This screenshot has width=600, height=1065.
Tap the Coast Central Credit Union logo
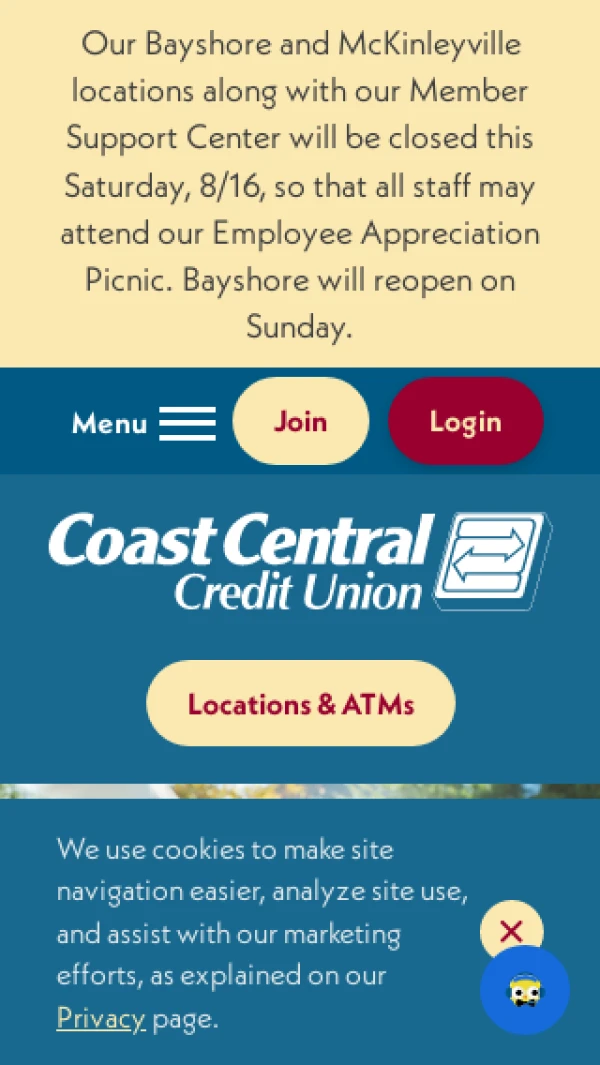tap(299, 561)
